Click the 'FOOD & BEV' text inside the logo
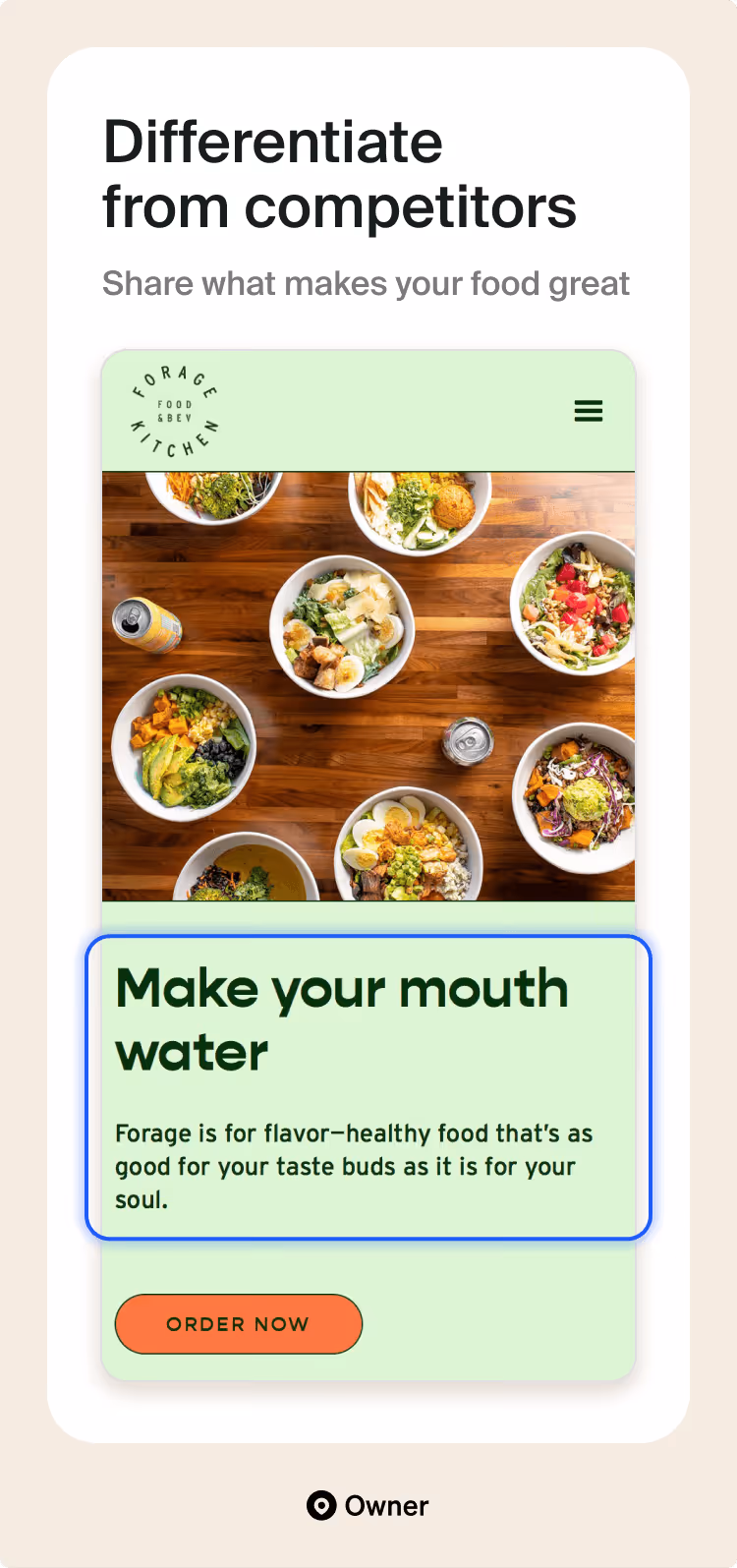Viewport: 737px width, 1568px height. (175, 411)
